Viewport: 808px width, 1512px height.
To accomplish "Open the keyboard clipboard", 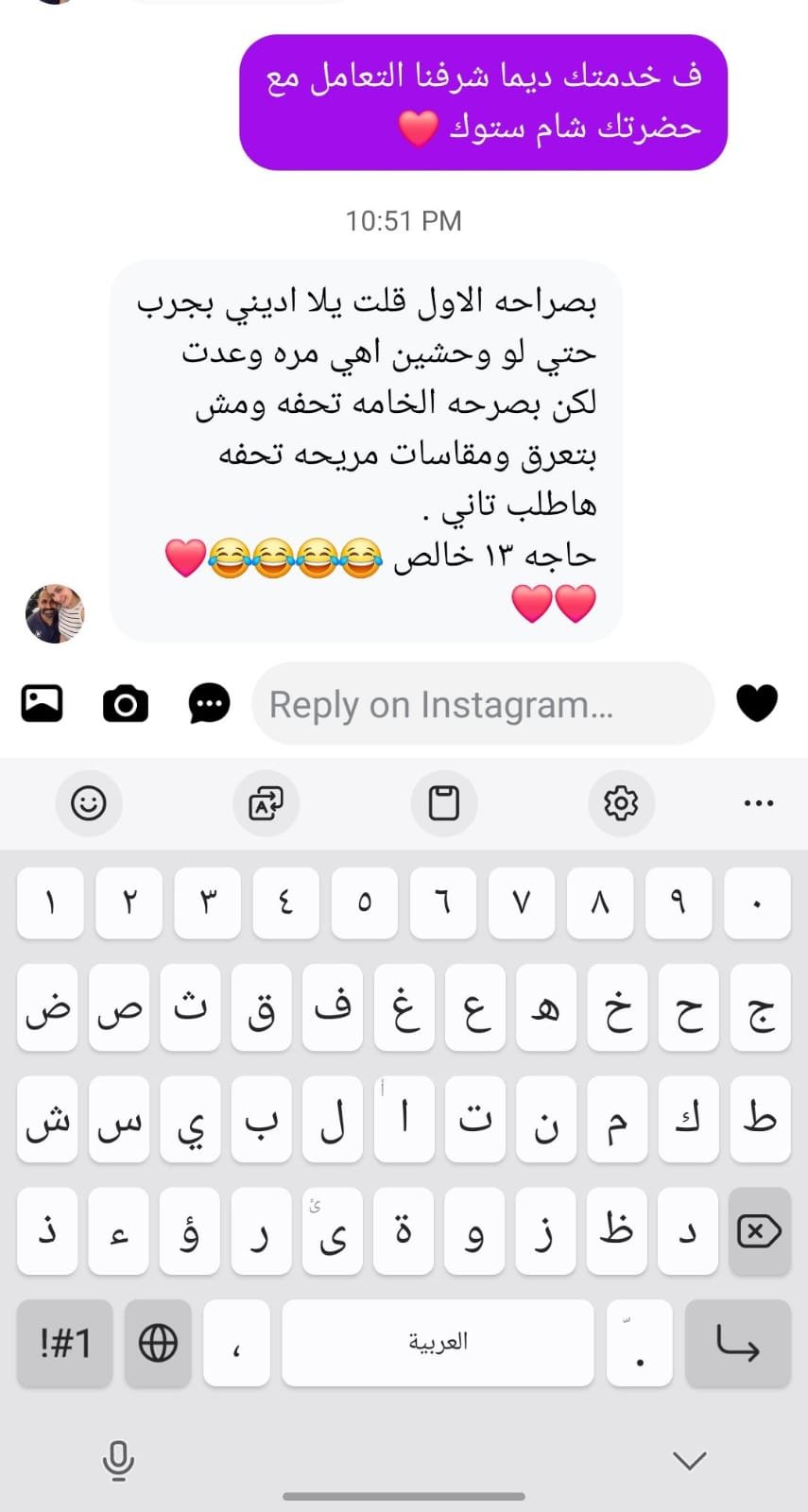I will pyautogui.click(x=443, y=803).
